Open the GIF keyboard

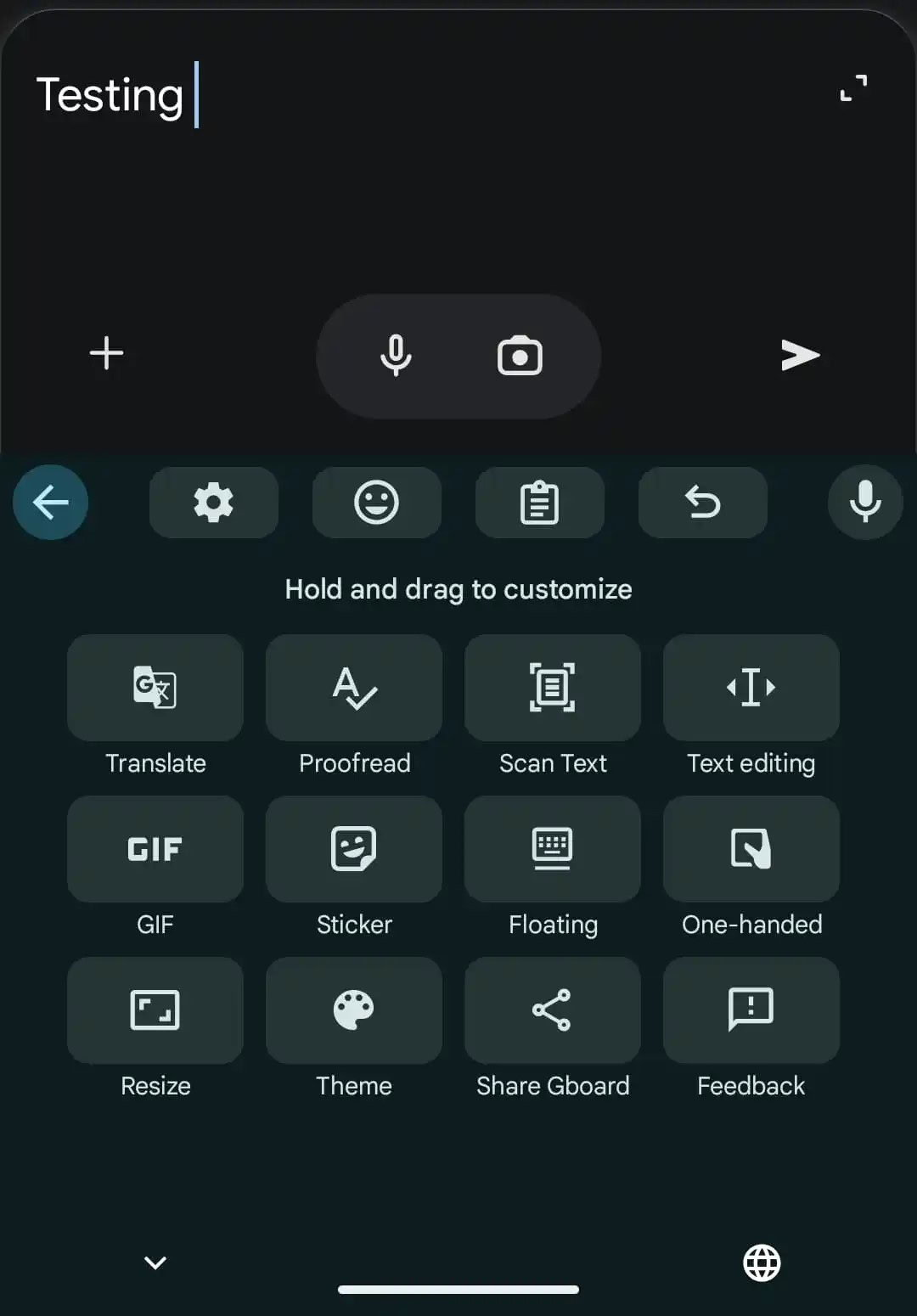[155, 849]
